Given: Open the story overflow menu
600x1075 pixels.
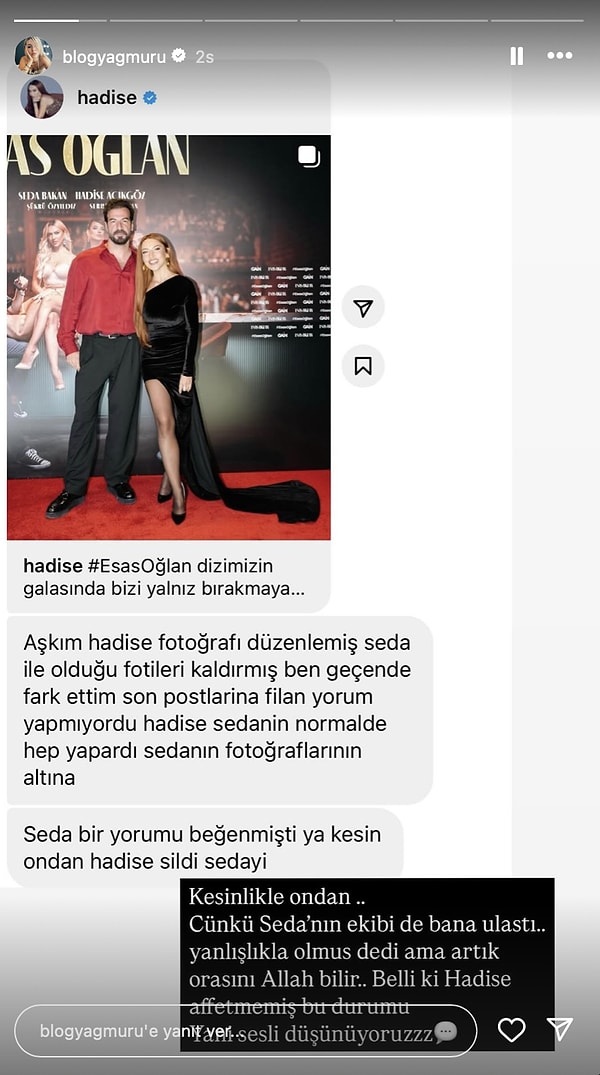Looking at the screenshot, I should coord(560,57).
